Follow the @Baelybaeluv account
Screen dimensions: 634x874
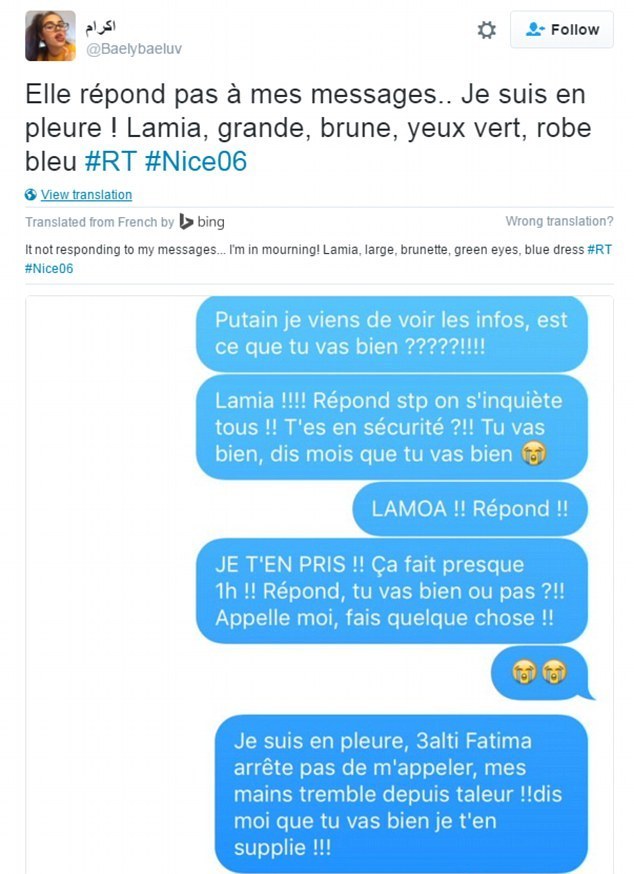562,30
